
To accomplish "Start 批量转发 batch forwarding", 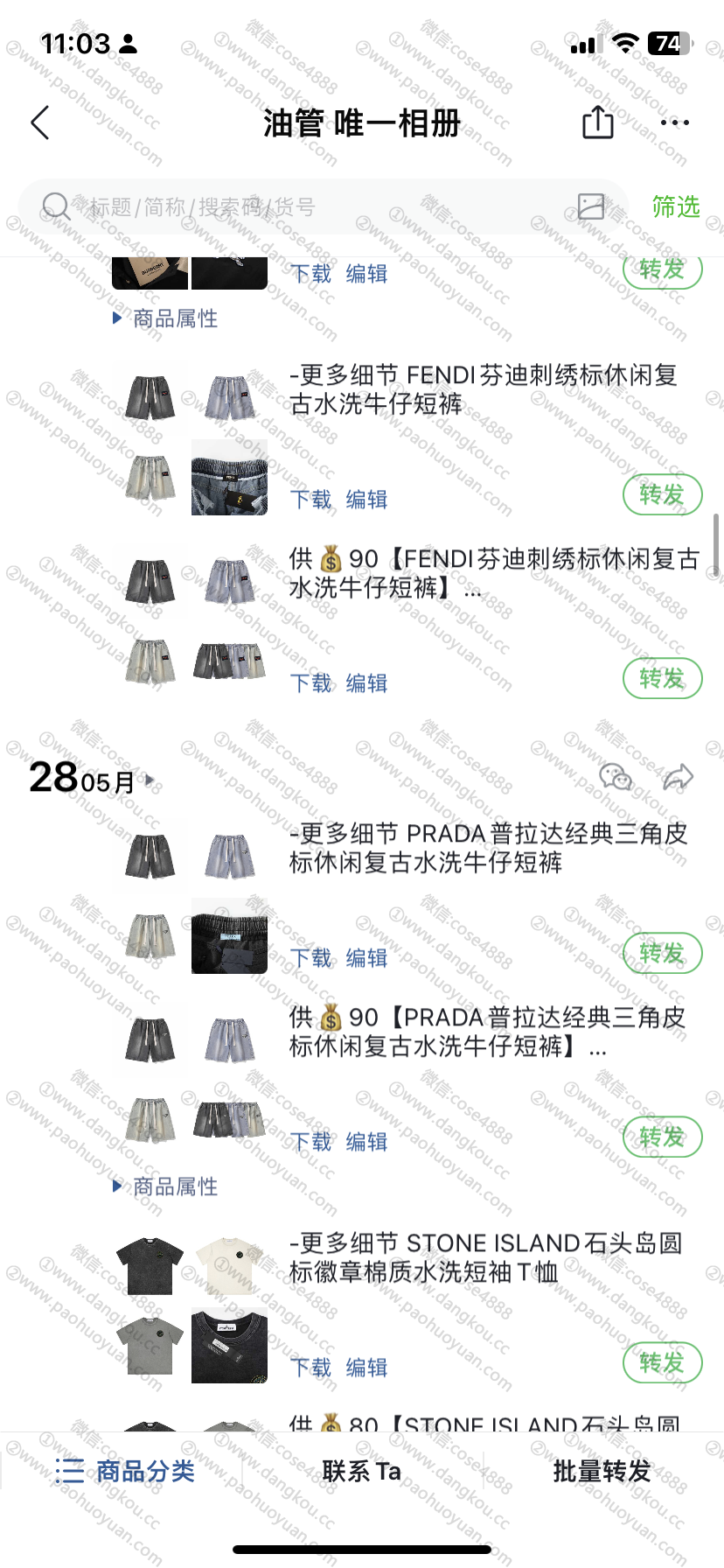I will coord(602,1471).
